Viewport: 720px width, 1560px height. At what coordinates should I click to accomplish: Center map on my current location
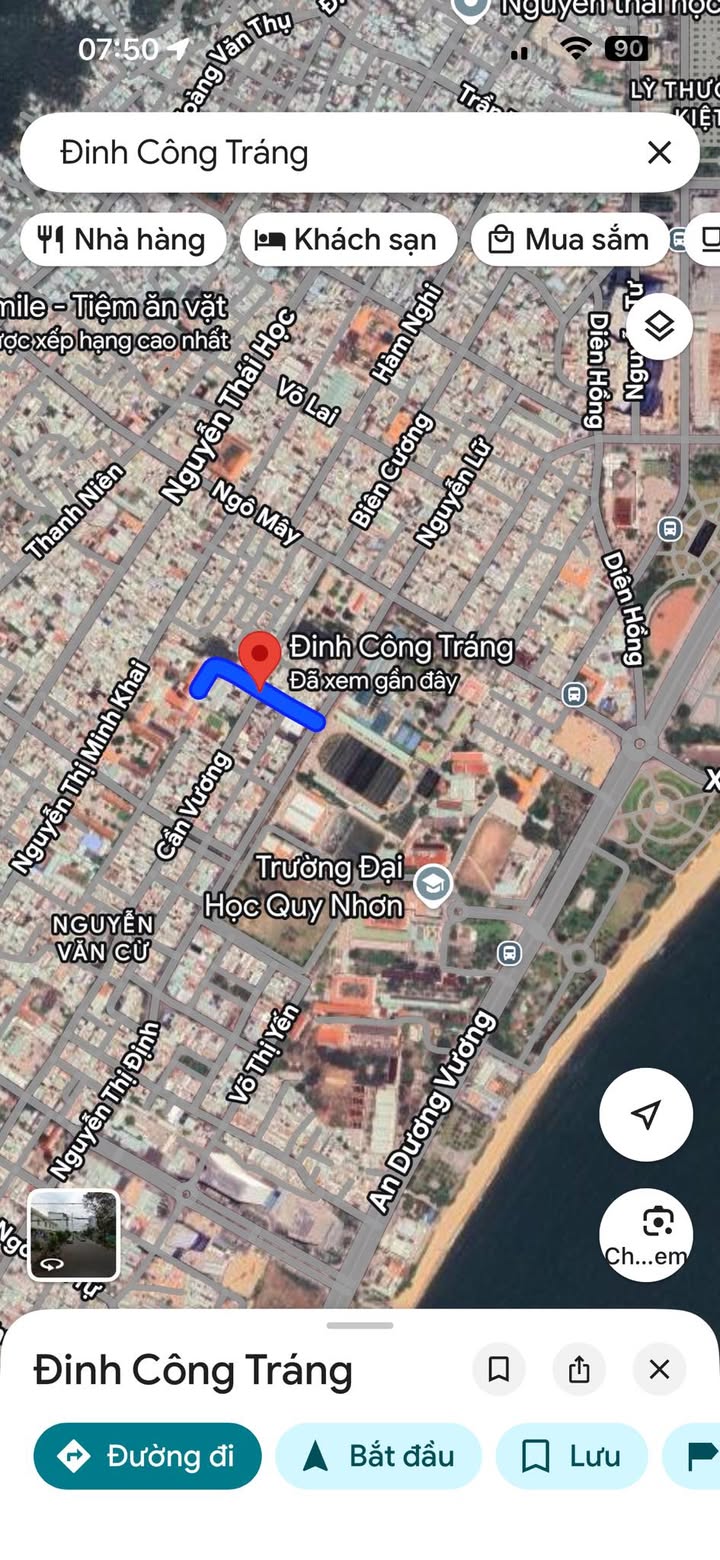pyautogui.click(x=646, y=1114)
